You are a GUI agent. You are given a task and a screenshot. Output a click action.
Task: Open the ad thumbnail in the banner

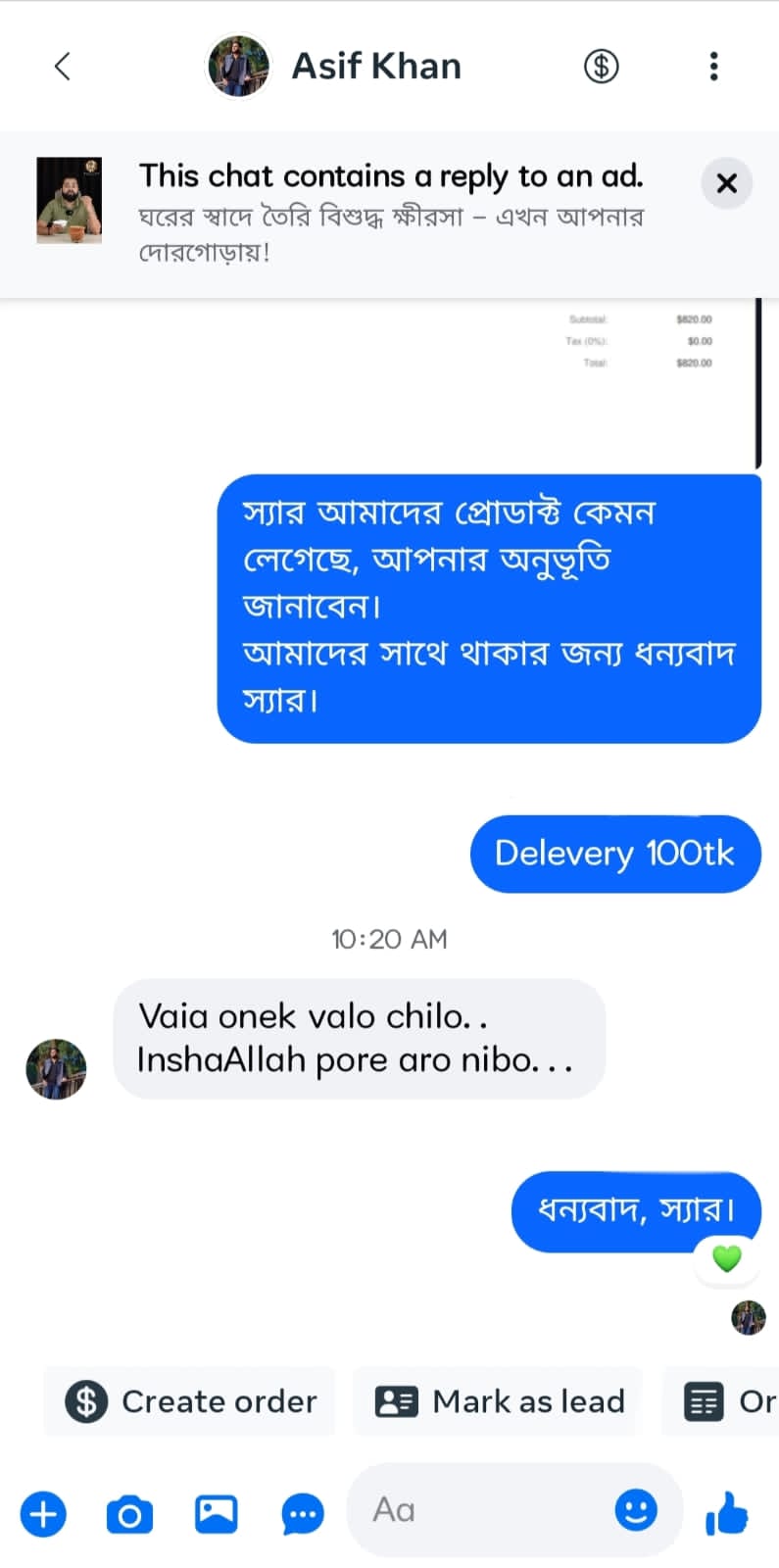tap(70, 201)
